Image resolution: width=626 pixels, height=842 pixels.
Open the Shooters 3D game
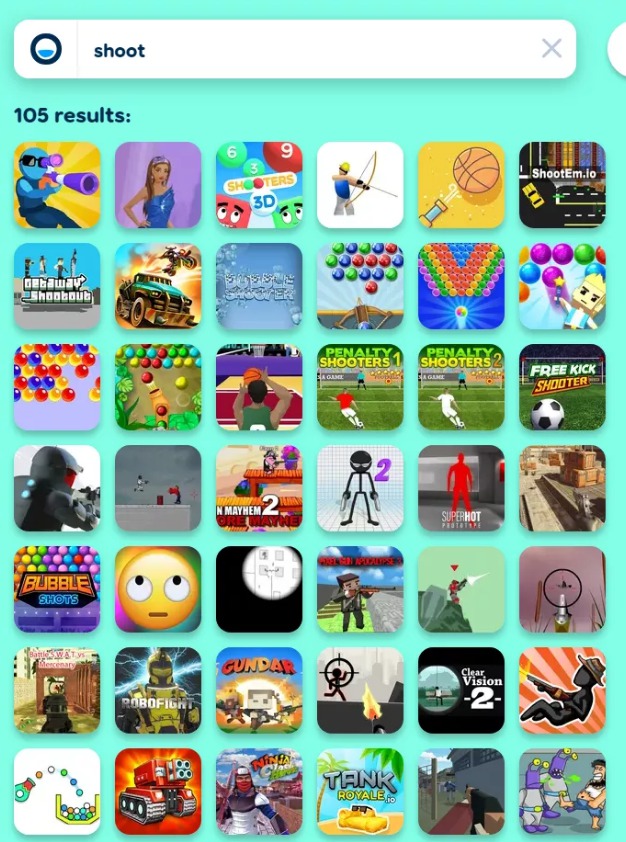click(x=259, y=185)
